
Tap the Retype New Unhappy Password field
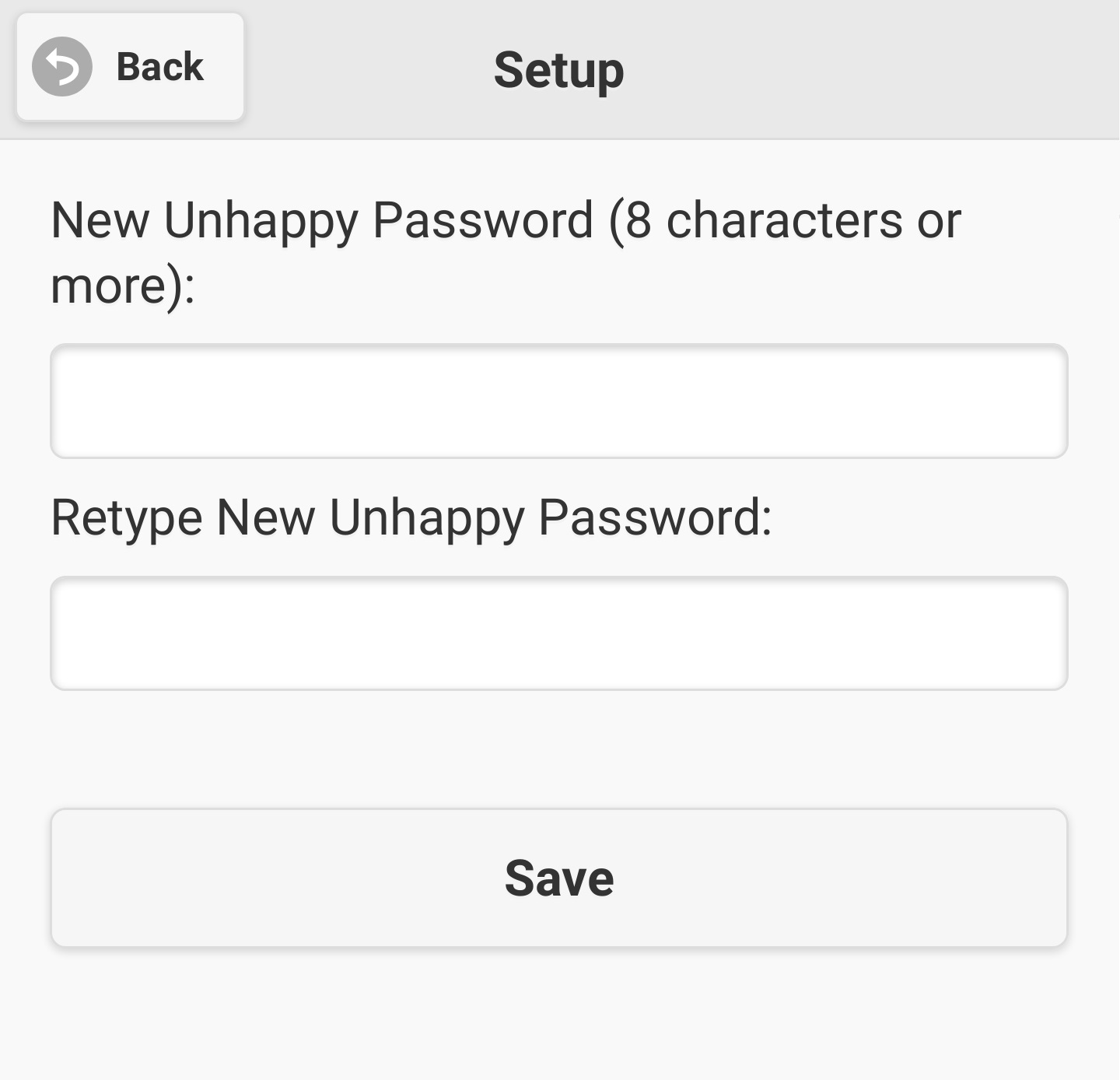[x=558, y=633]
